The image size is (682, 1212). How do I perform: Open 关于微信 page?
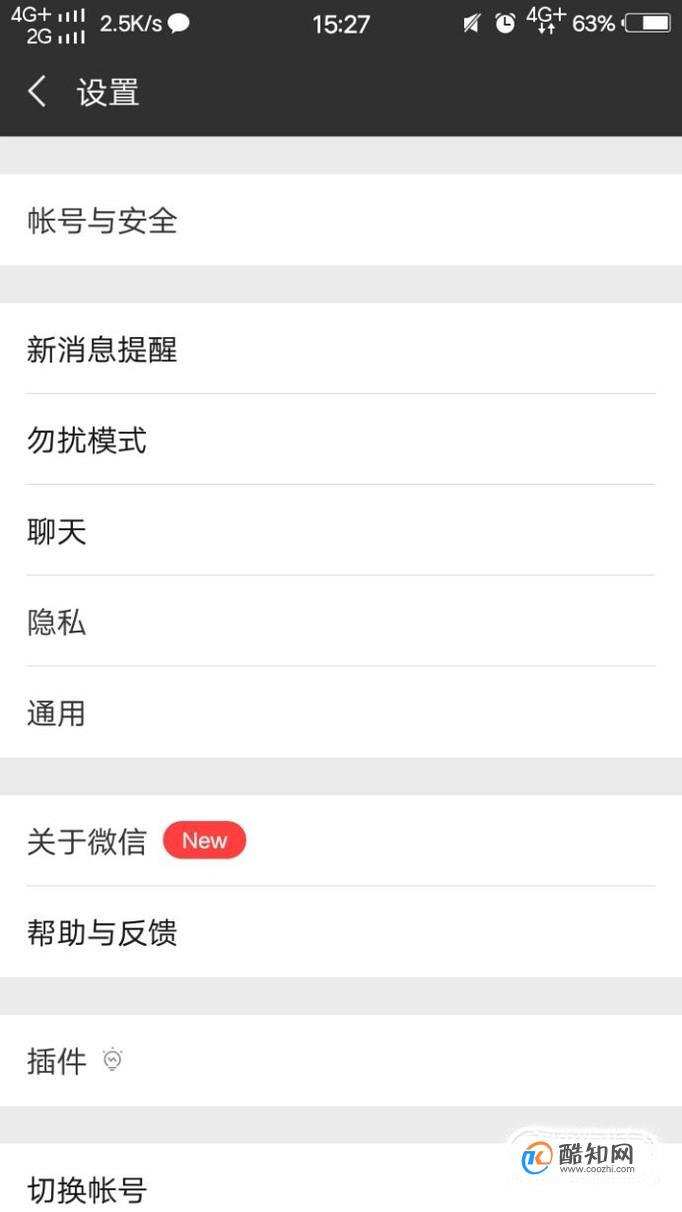pos(341,841)
